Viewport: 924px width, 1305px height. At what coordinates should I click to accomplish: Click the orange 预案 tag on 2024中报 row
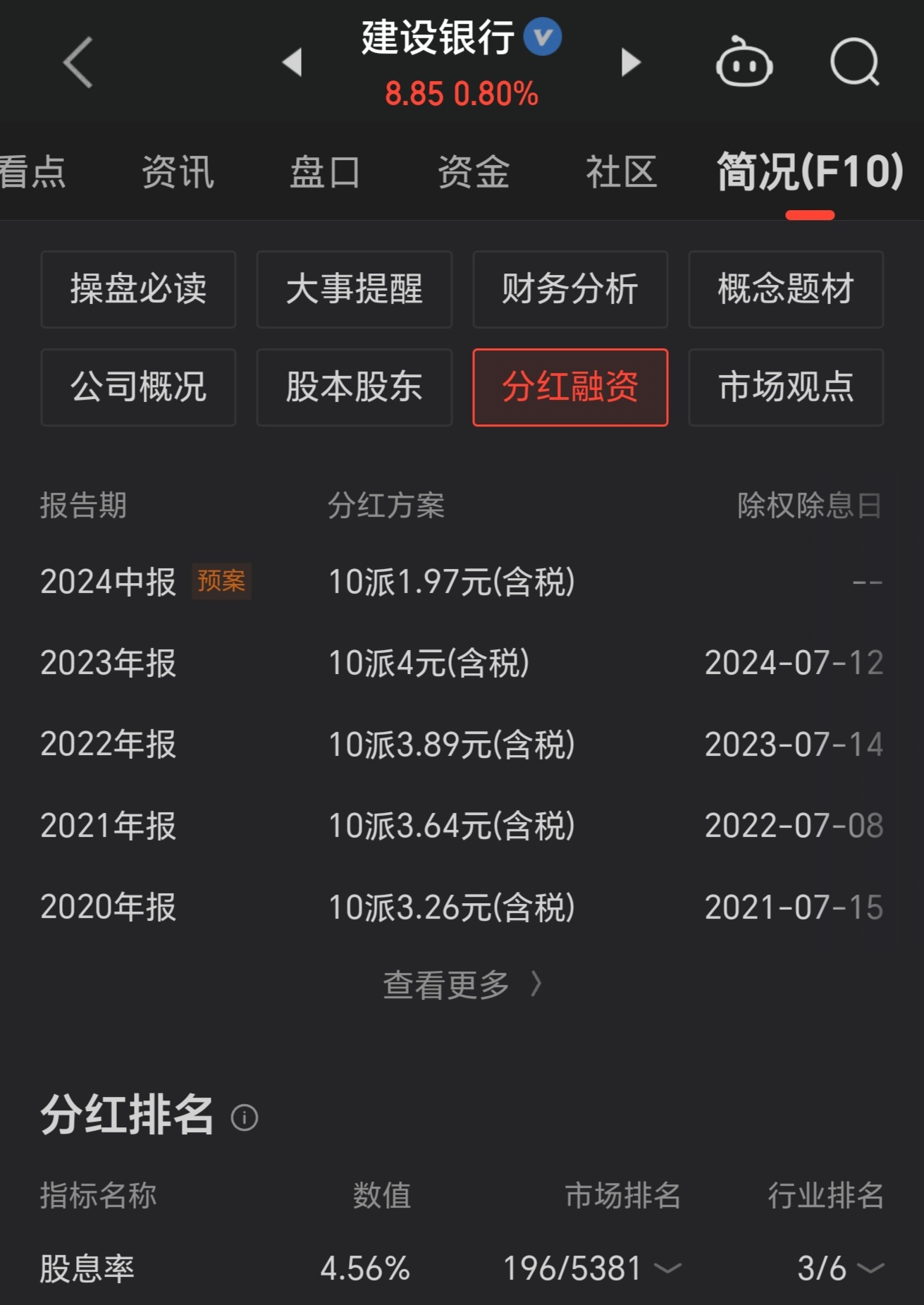[x=221, y=583]
